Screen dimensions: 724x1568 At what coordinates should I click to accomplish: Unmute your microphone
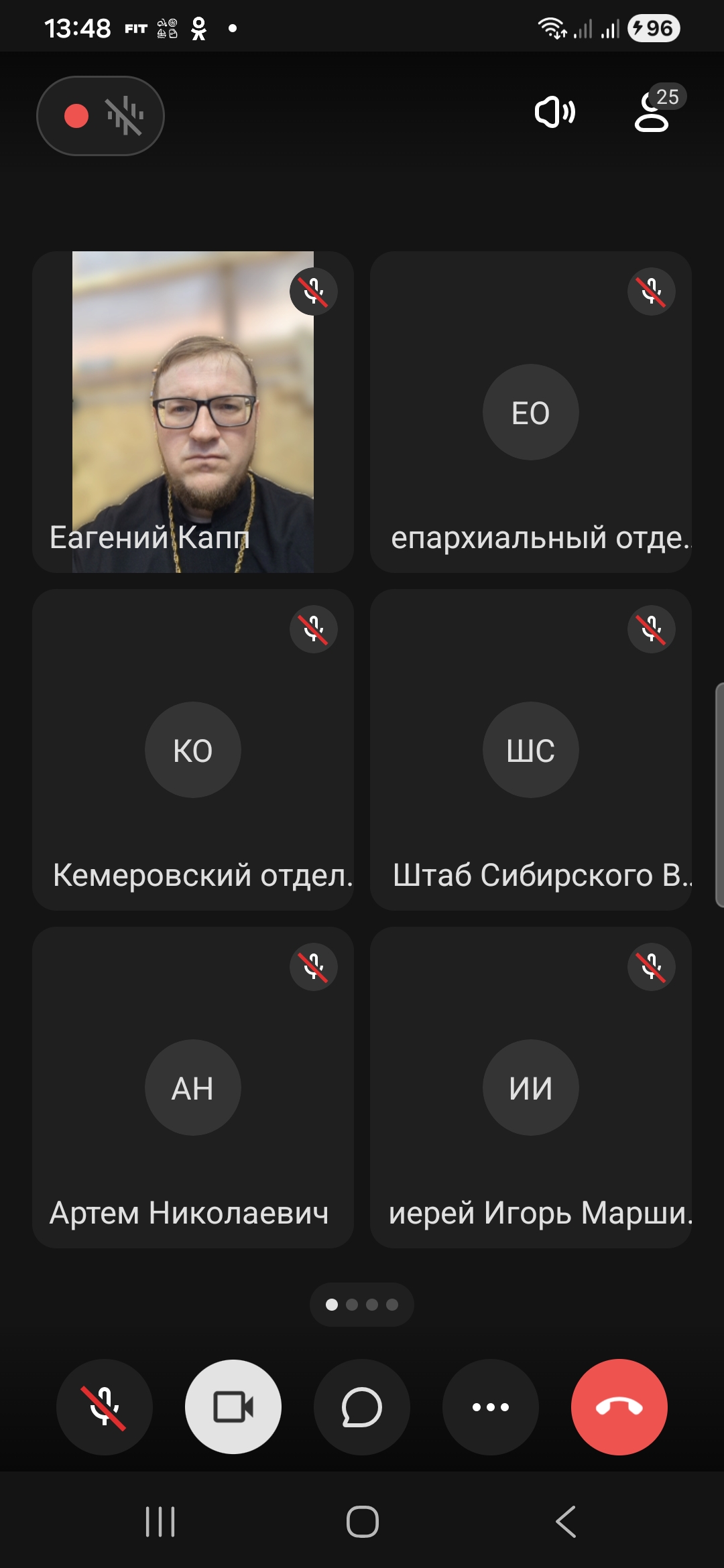click(105, 1407)
